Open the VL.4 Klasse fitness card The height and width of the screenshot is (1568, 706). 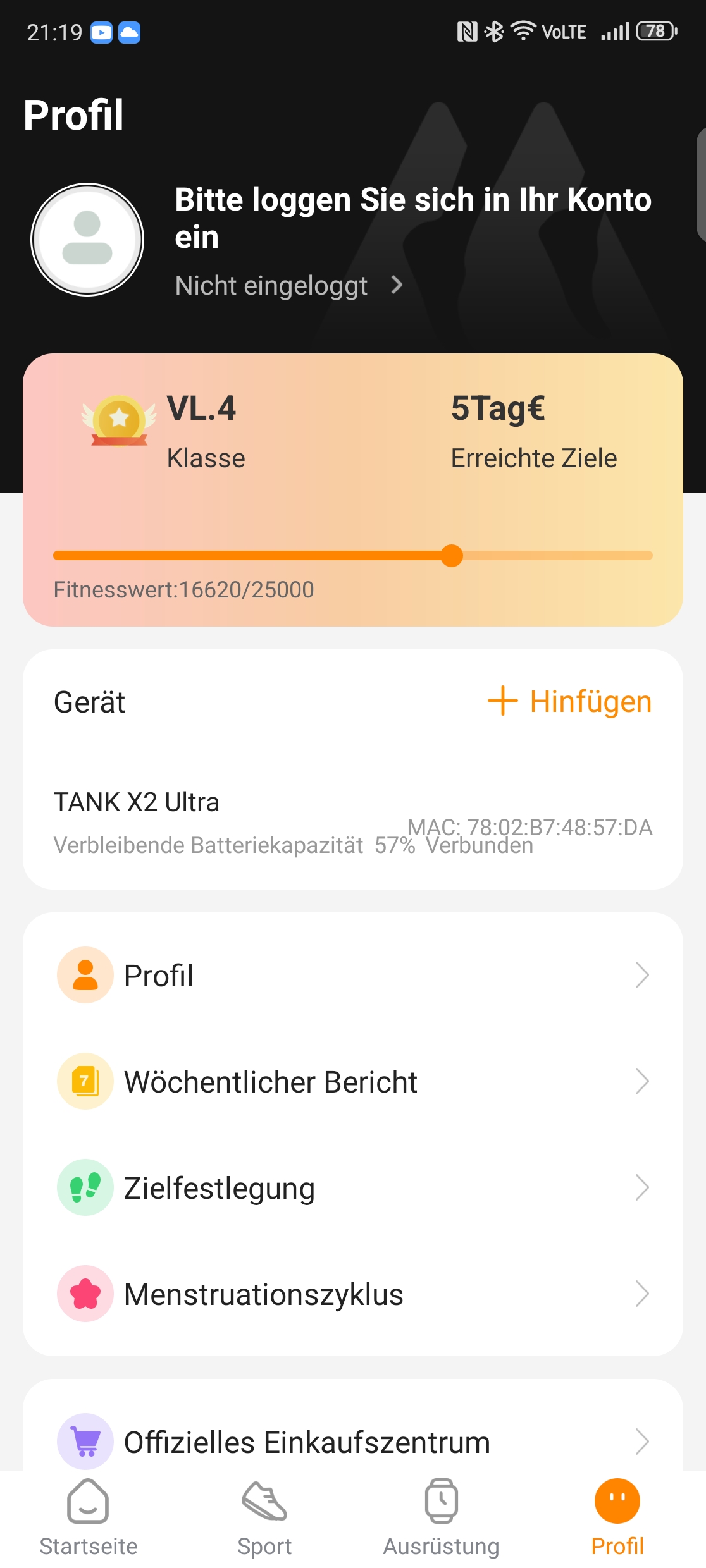(353, 490)
